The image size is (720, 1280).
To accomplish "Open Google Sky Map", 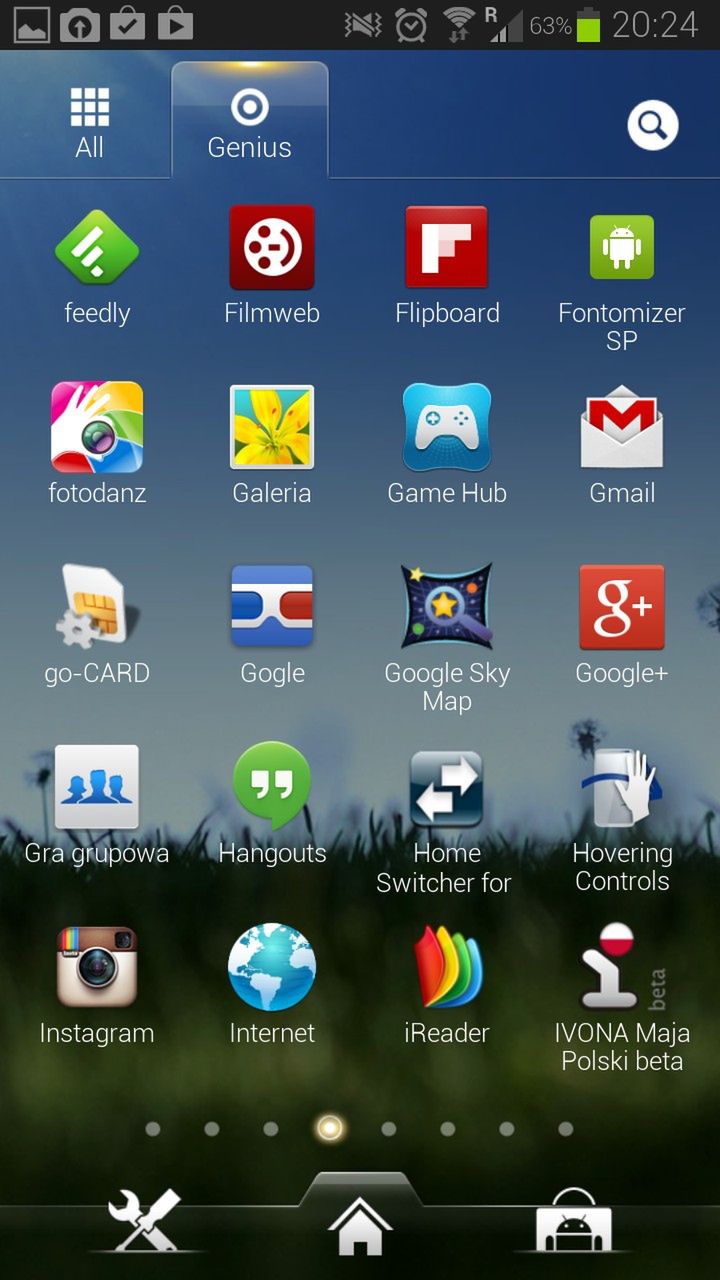I will [447, 608].
